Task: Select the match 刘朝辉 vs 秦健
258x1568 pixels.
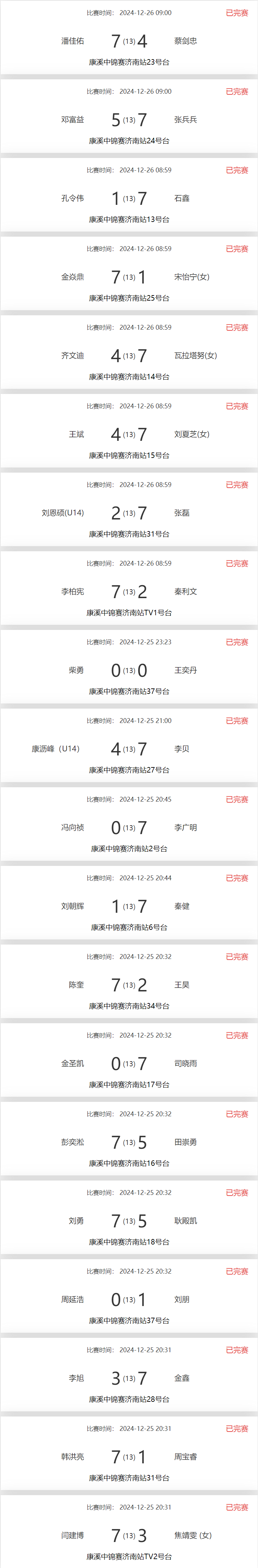Action: [x=129, y=906]
